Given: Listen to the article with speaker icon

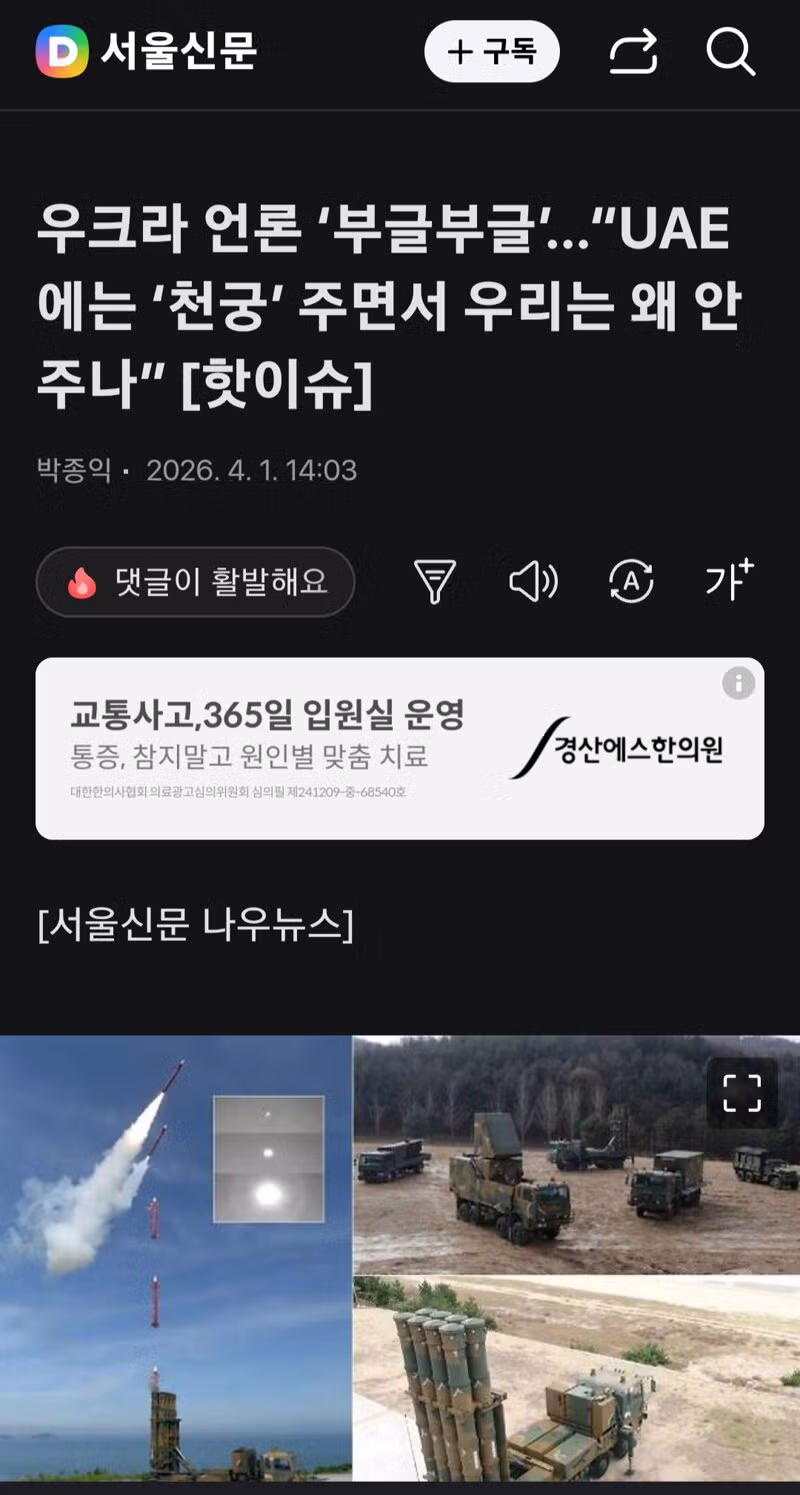Looking at the screenshot, I should [533, 582].
